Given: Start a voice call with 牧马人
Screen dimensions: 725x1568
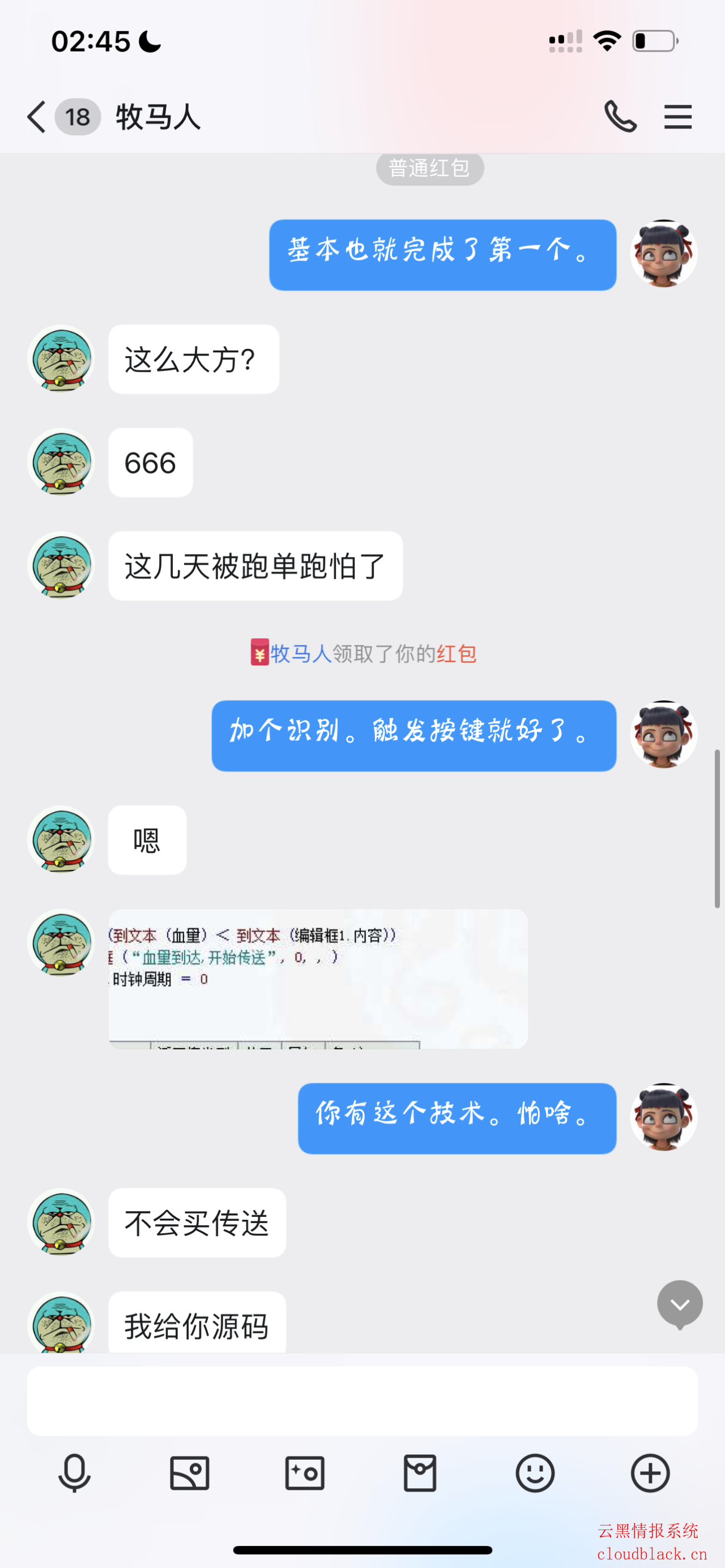Looking at the screenshot, I should (x=620, y=116).
